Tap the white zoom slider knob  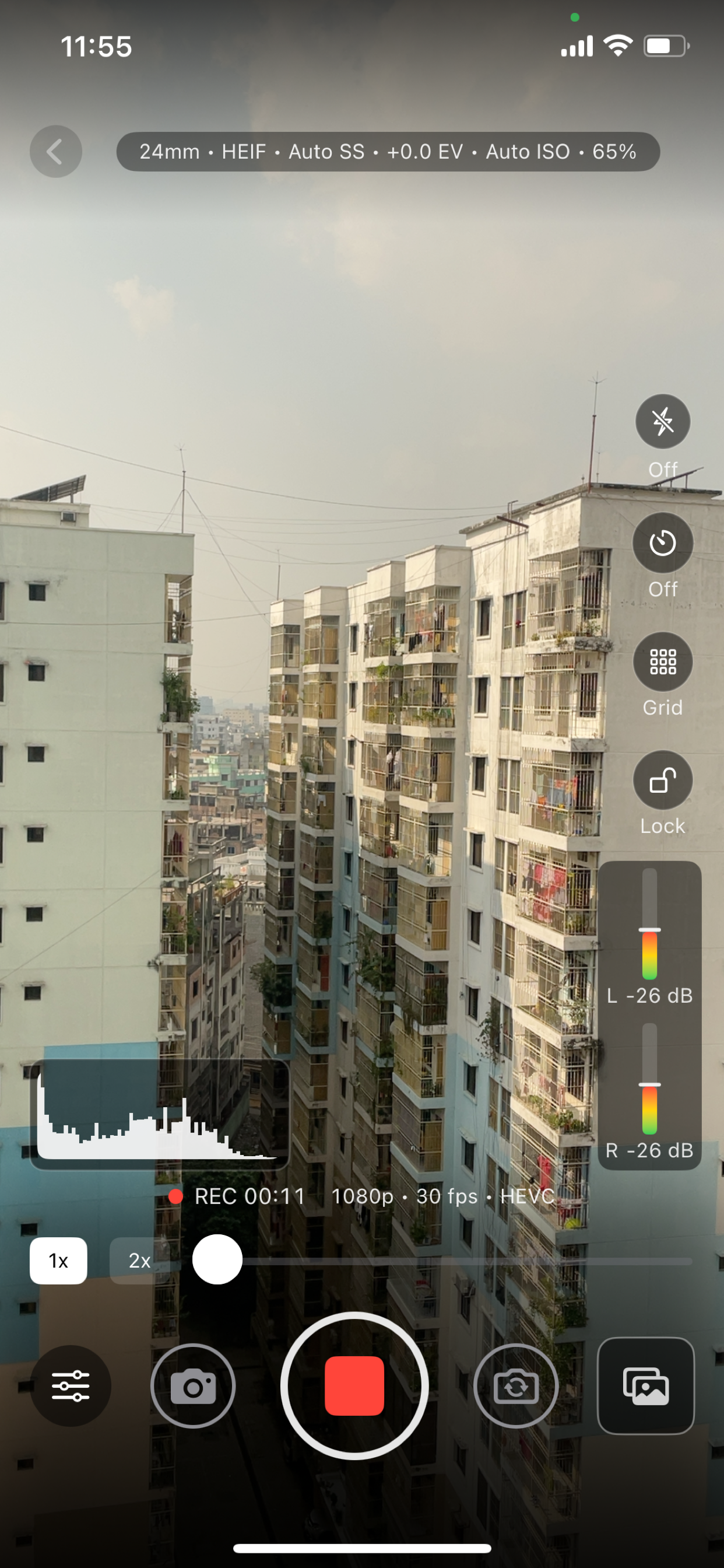tap(217, 1261)
